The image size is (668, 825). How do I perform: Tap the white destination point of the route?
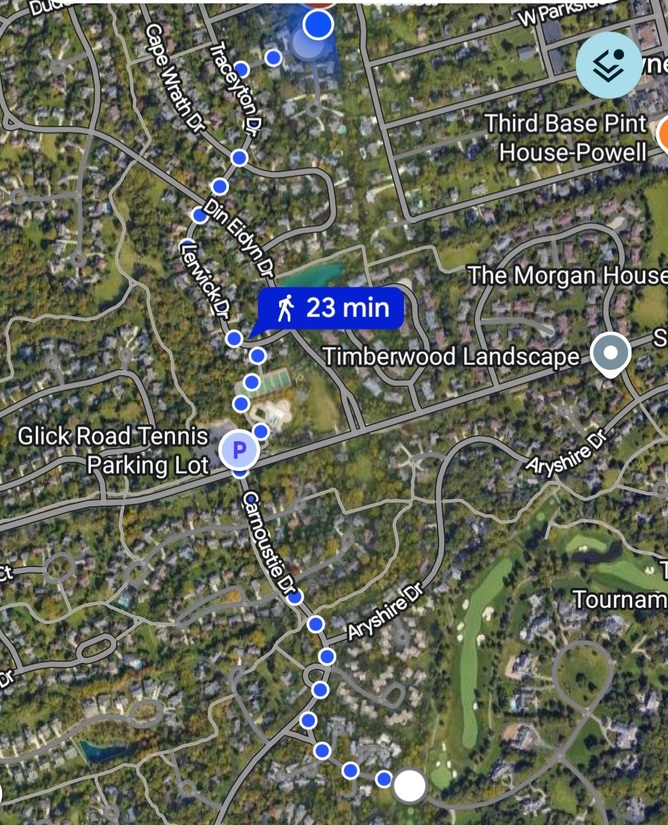point(409,786)
